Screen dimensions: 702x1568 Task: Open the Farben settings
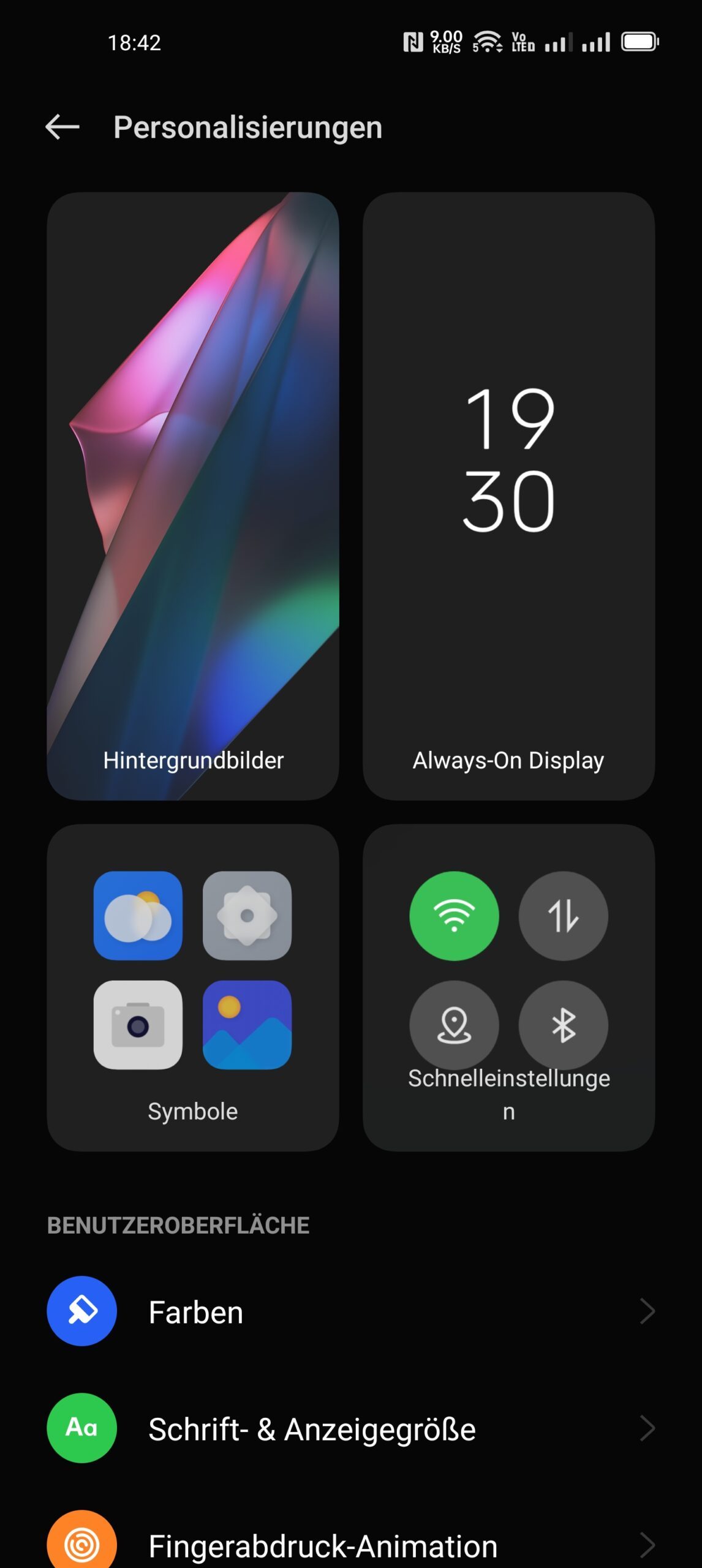351,1311
